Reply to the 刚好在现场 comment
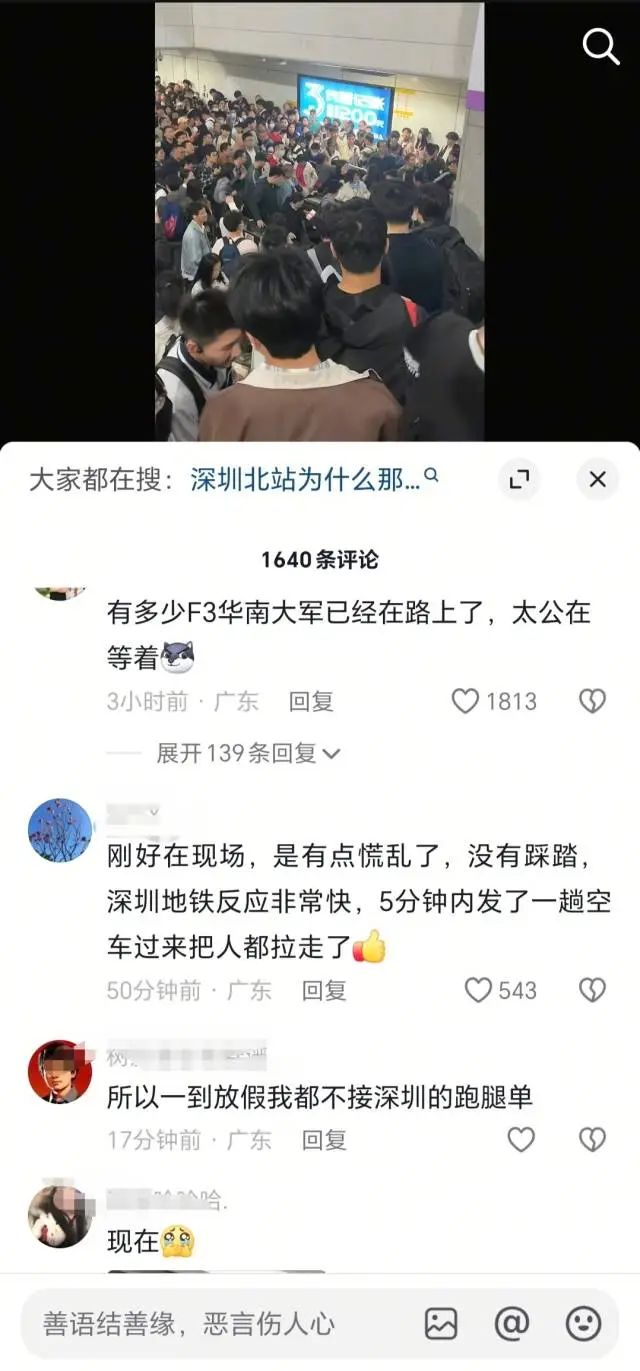This screenshot has width=640, height=1371. tap(324, 991)
